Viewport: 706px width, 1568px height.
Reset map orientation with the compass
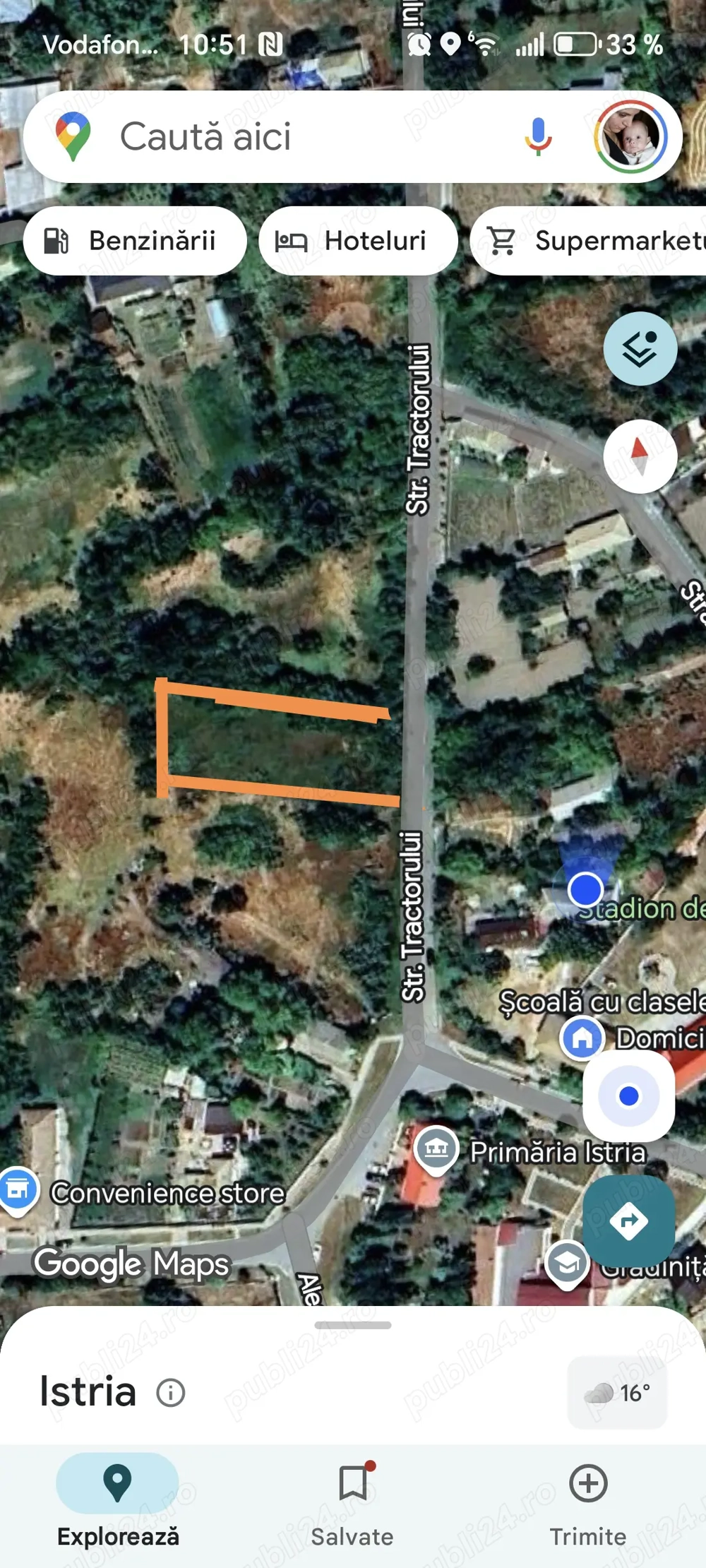coord(640,456)
